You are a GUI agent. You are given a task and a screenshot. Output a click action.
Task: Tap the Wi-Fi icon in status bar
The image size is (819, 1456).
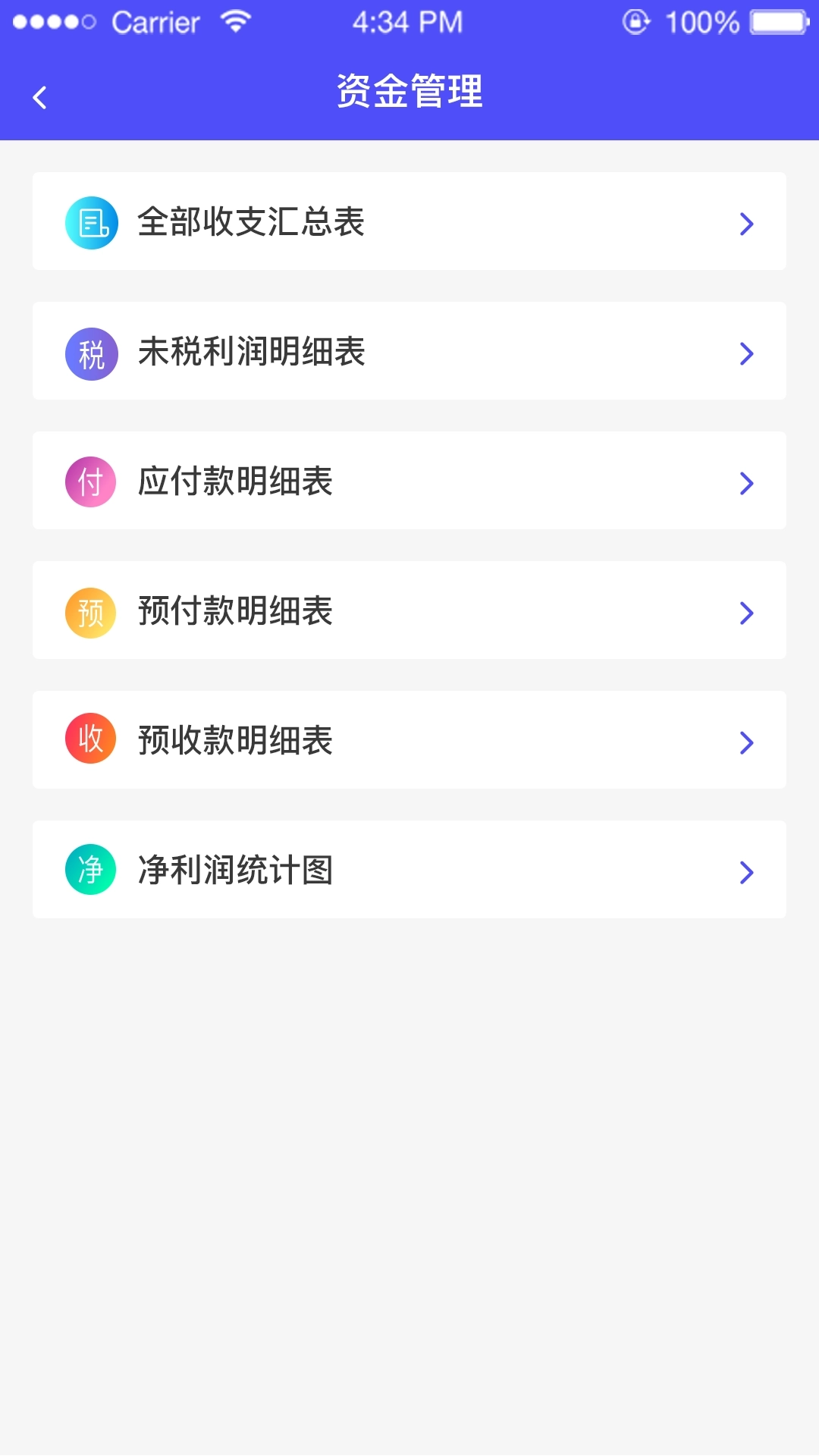tap(235, 23)
